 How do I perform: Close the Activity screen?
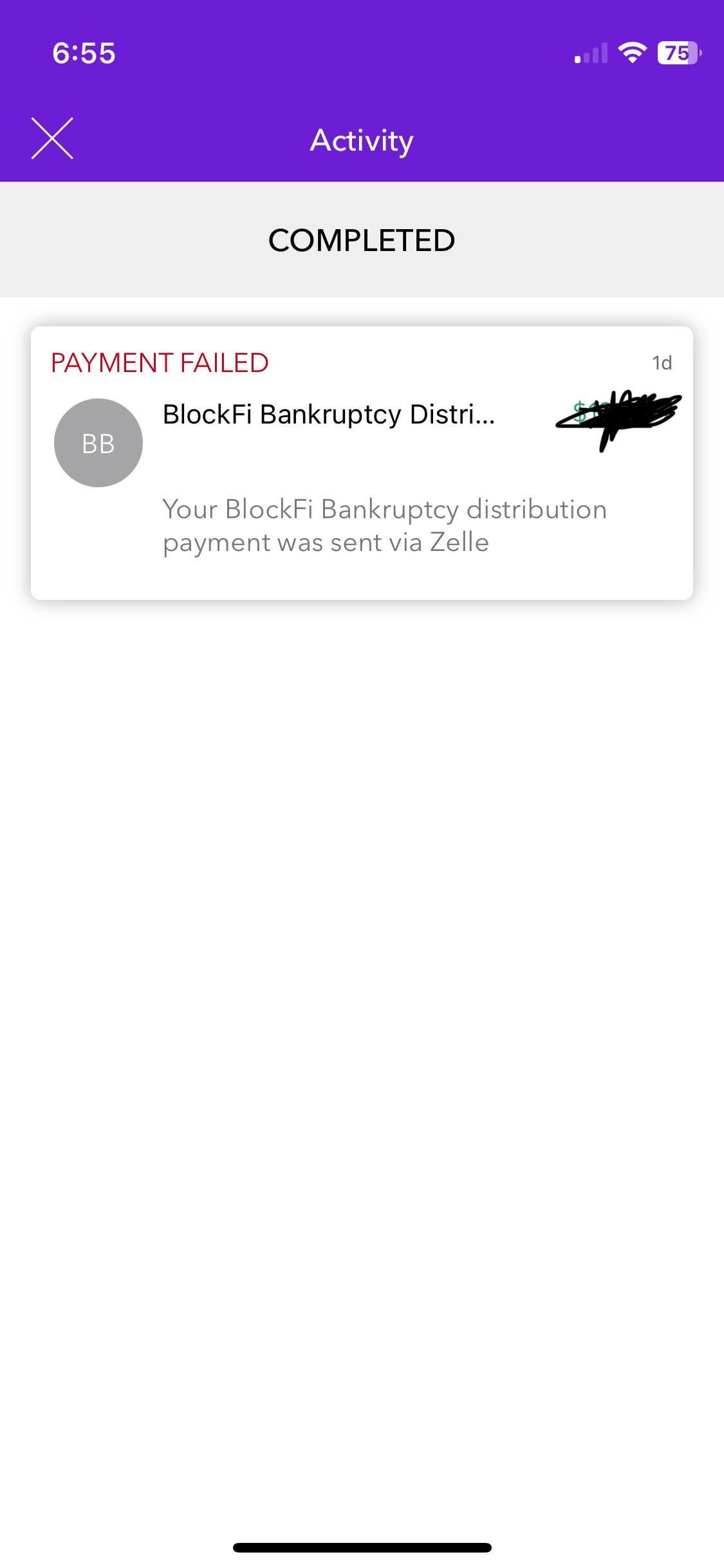click(x=53, y=138)
